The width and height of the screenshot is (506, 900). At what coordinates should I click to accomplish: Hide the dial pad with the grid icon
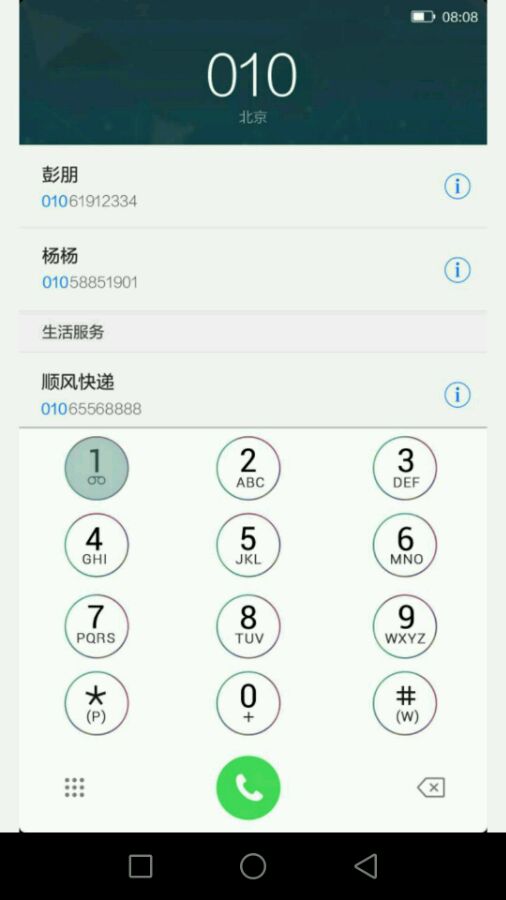75,788
